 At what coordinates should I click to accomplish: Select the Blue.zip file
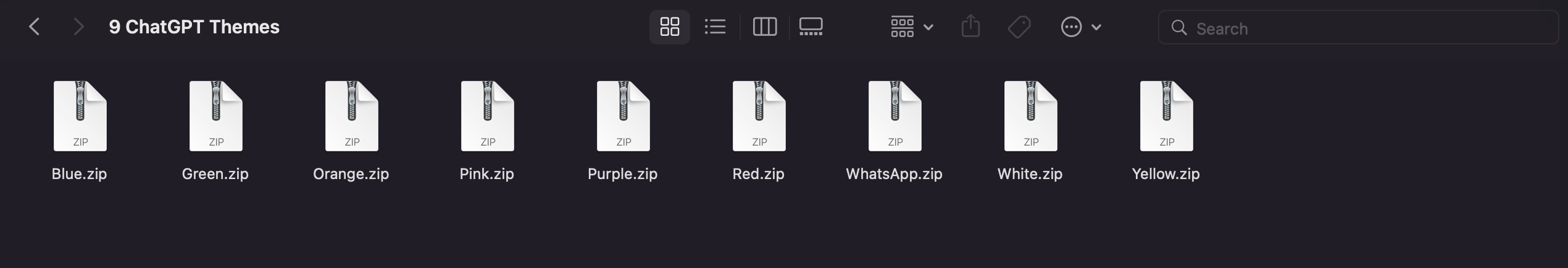click(80, 116)
